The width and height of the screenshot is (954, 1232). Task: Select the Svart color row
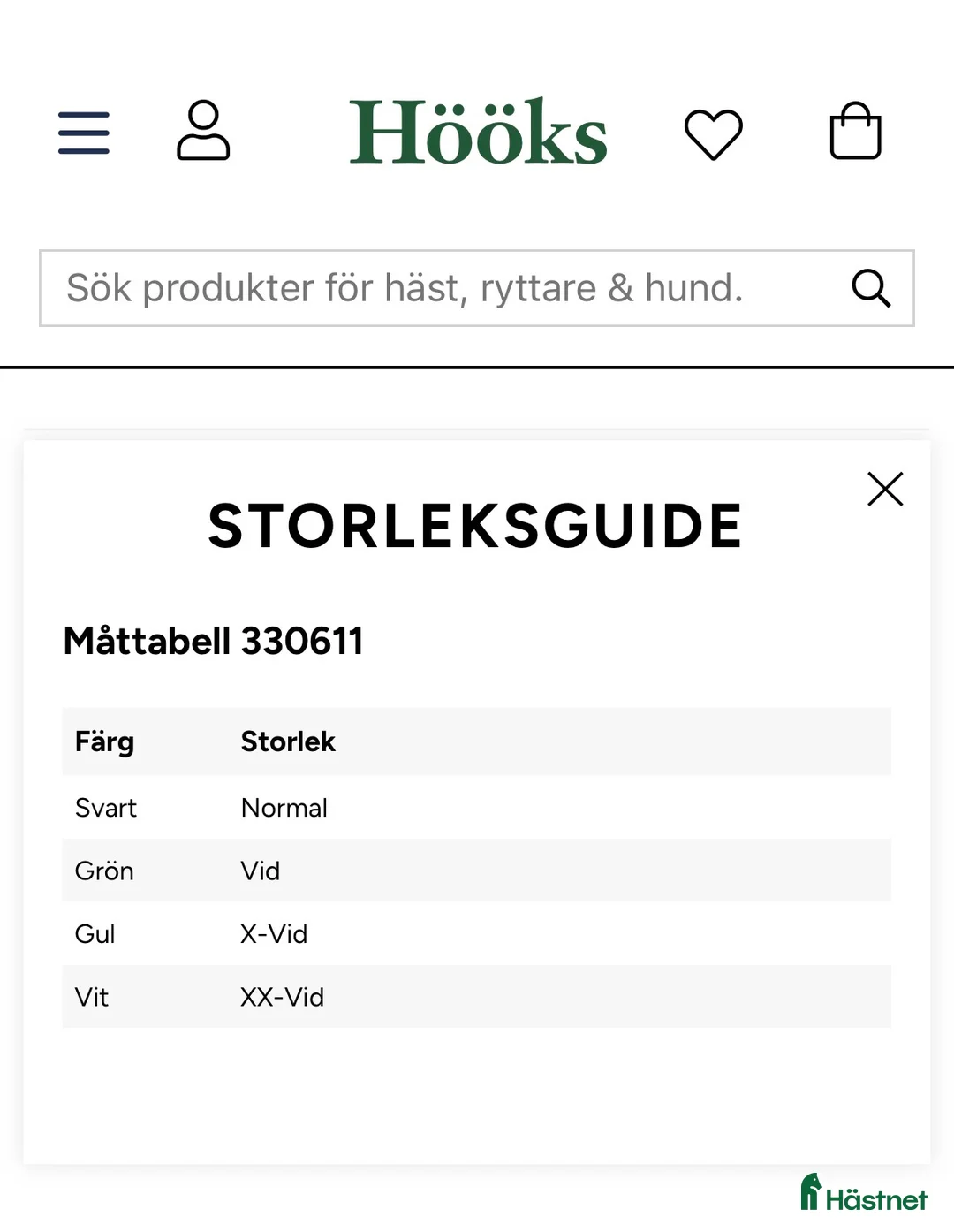pos(105,807)
